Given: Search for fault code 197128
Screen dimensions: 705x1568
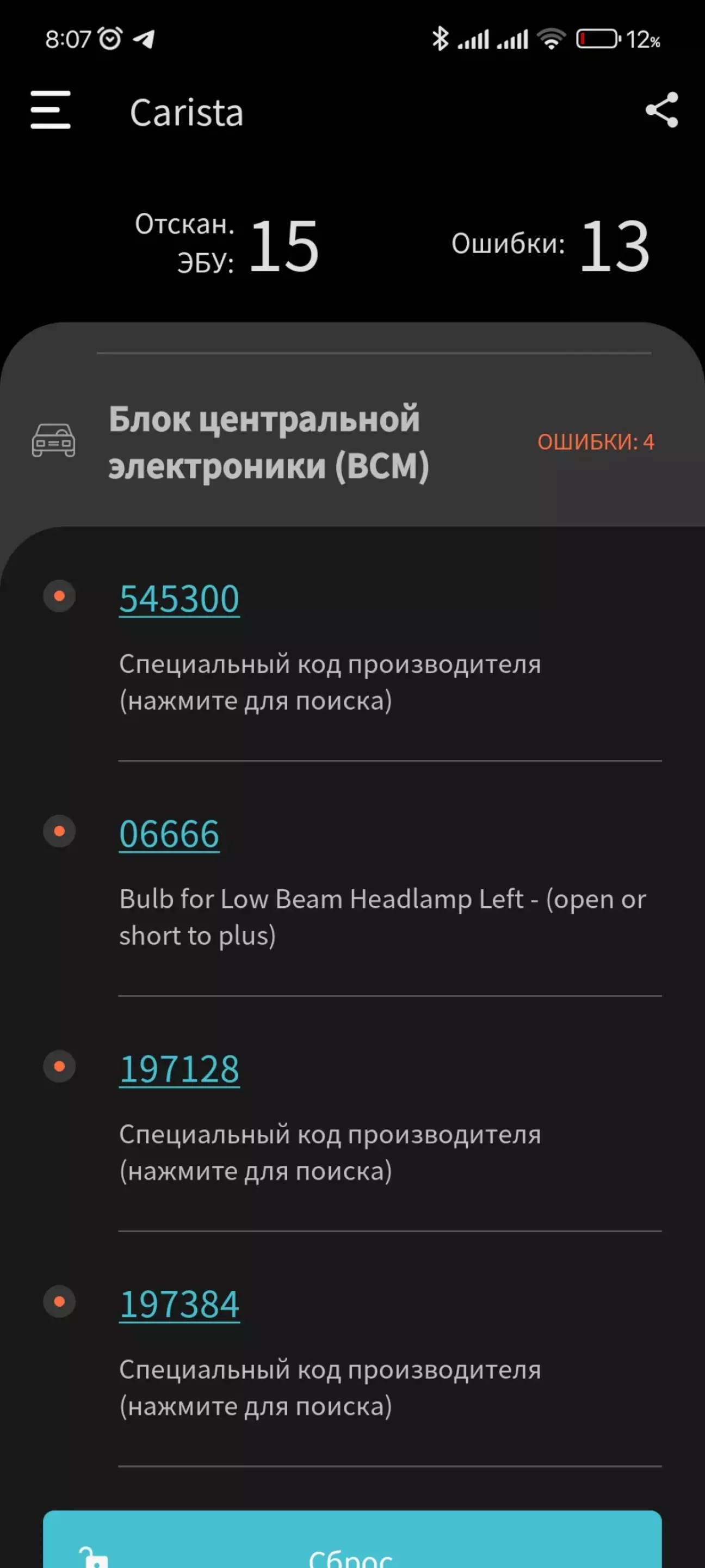Looking at the screenshot, I should tap(180, 1069).
